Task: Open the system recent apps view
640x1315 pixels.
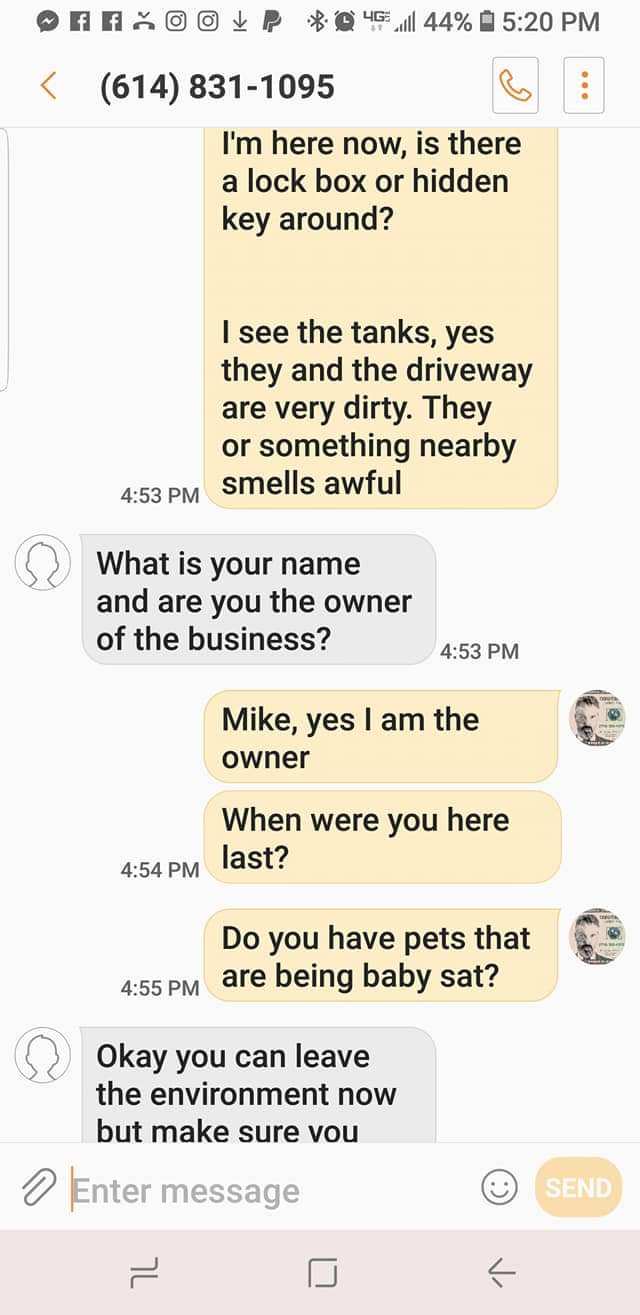Action: point(145,1273)
